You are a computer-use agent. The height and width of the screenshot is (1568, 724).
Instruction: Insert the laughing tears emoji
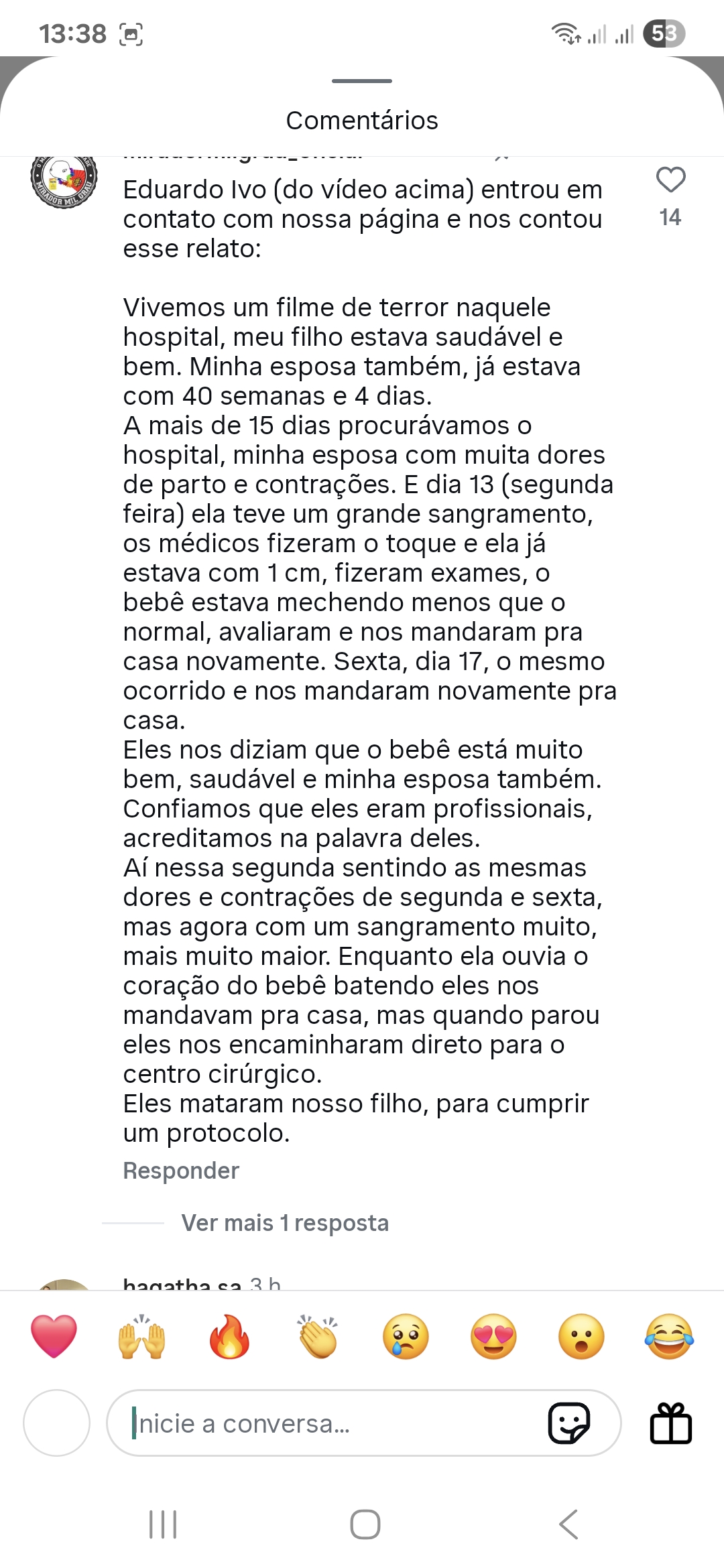coord(669,1336)
